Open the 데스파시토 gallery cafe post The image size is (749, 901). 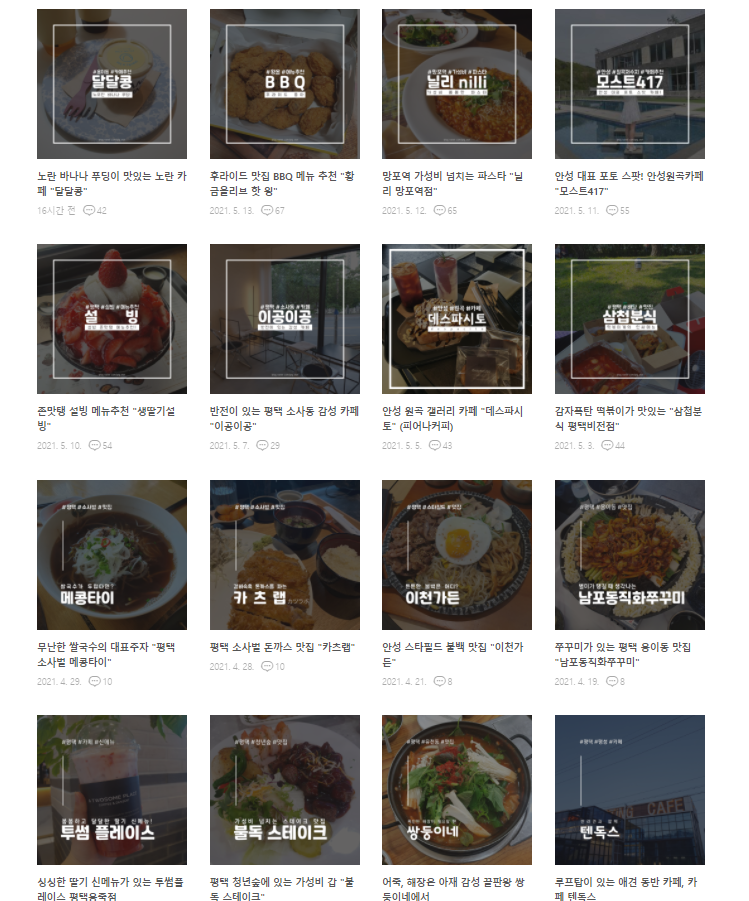pos(457,319)
